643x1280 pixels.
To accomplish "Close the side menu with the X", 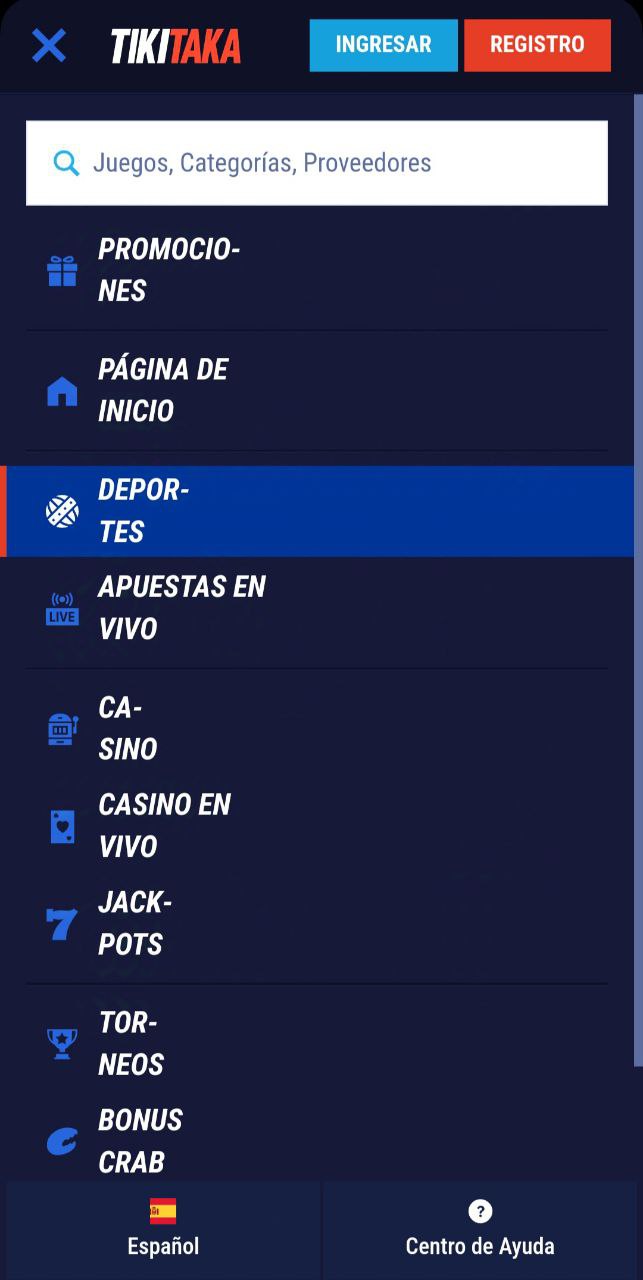I will coord(48,45).
